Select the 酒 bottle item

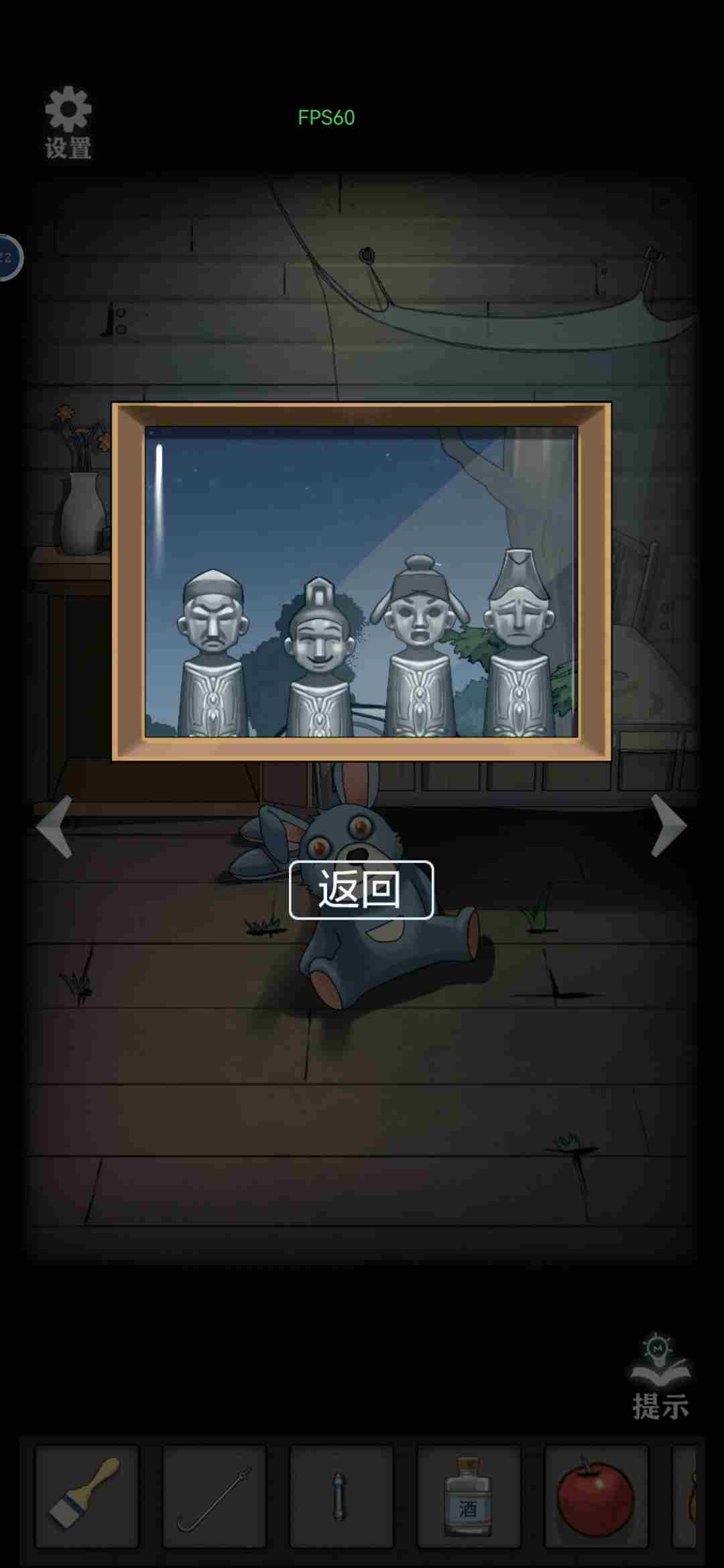coord(468,1496)
